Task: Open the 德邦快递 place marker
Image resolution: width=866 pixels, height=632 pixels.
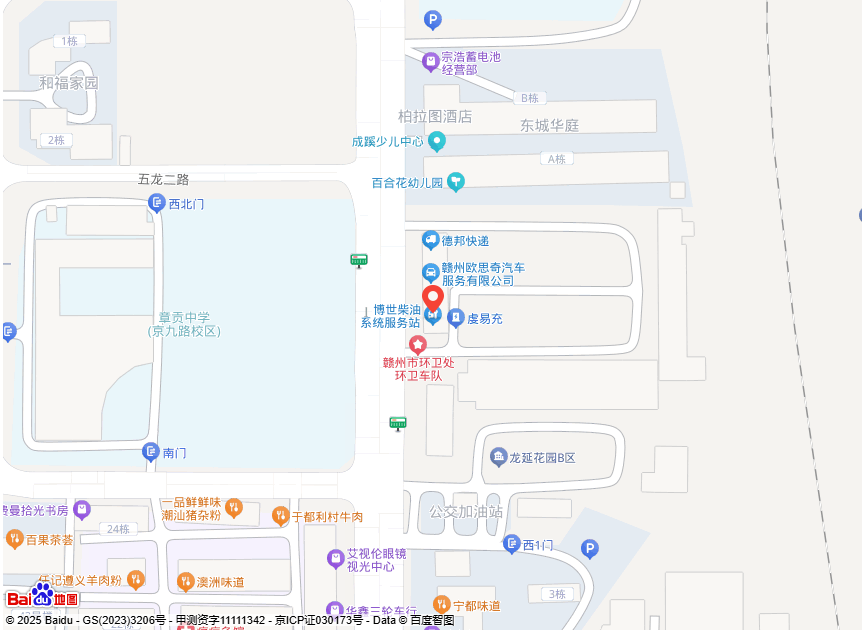Action: click(431, 240)
